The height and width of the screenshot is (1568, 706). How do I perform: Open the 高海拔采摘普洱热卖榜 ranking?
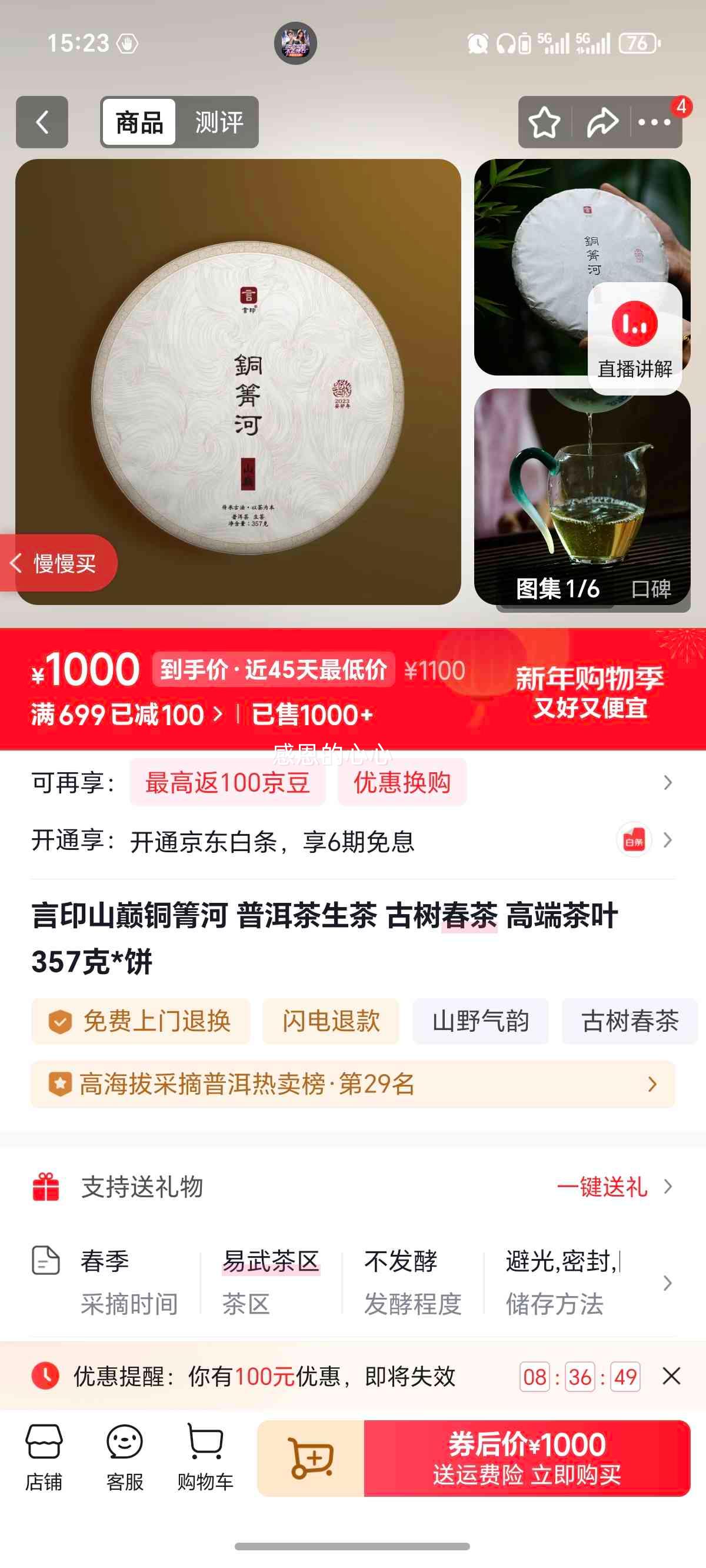click(353, 1084)
